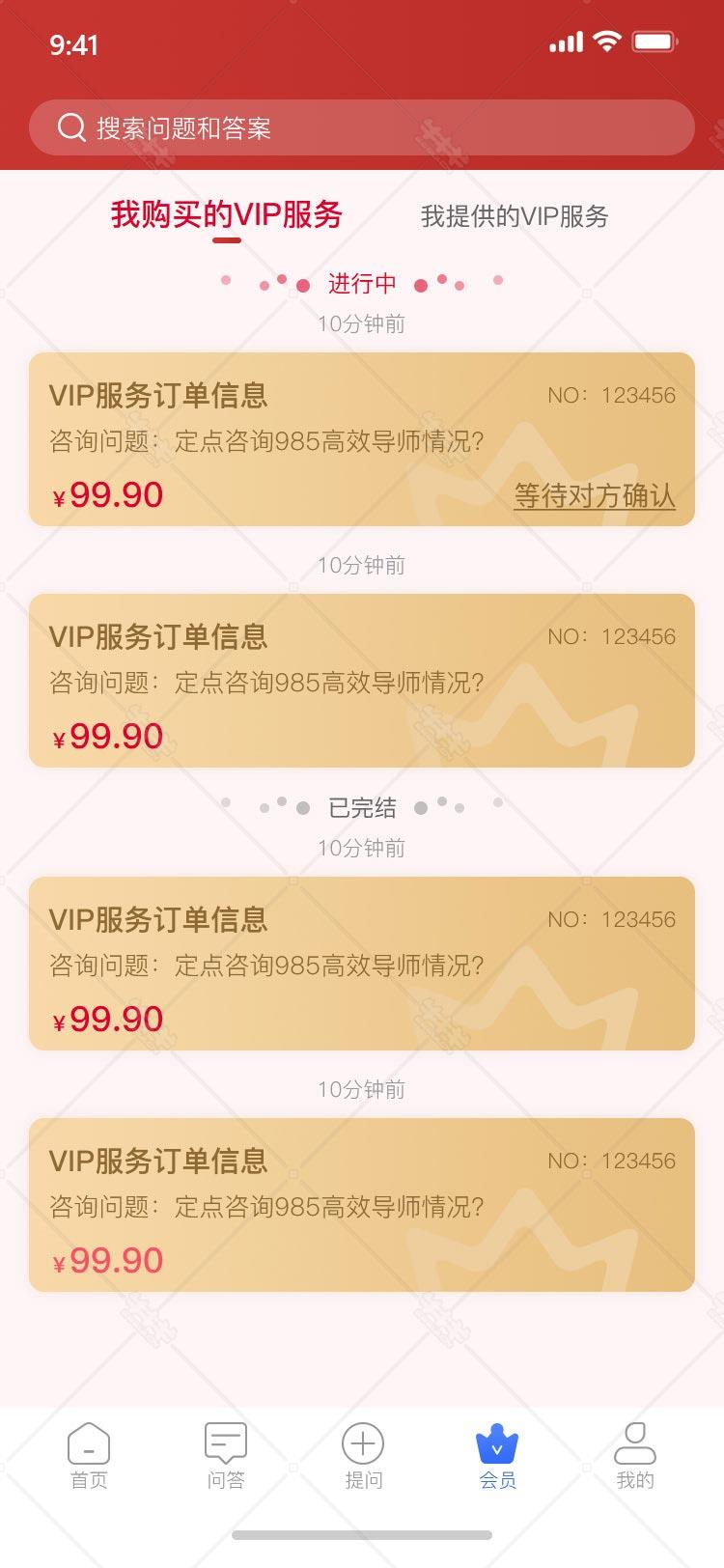Tap 提问 to ask a question
Image resolution: width=724 pixels, height=1568 pixels.
click(x=363, y=1456)
